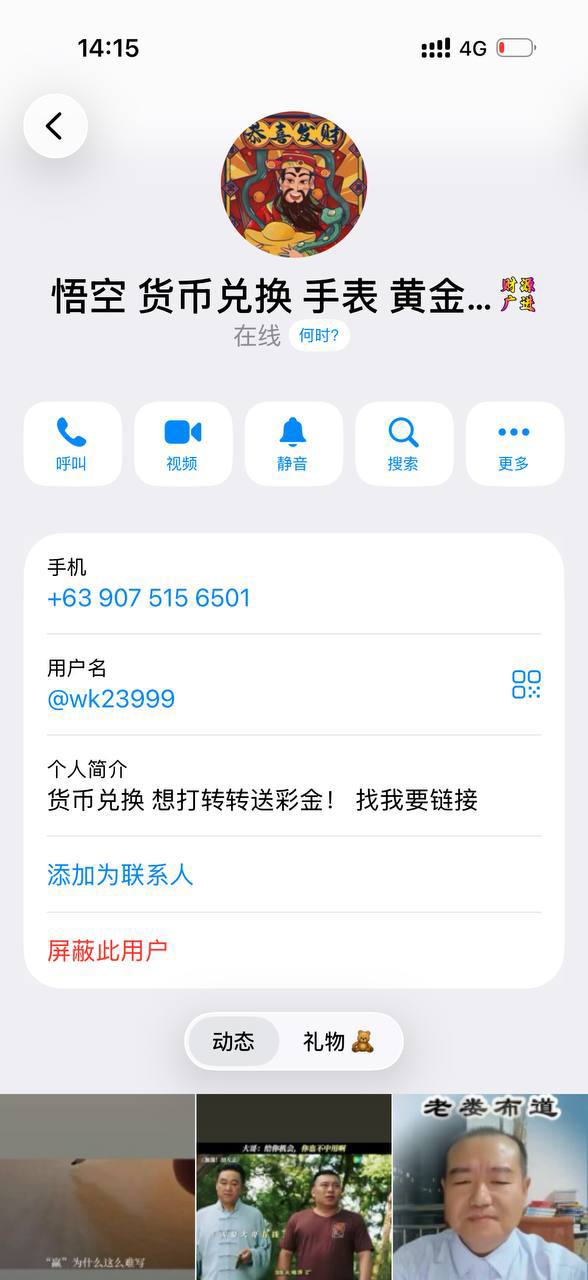Open the story captioned 为什么这么难写
Image resolution: width=588 pixels, height=1280 pixels.
coord(97,1187)
